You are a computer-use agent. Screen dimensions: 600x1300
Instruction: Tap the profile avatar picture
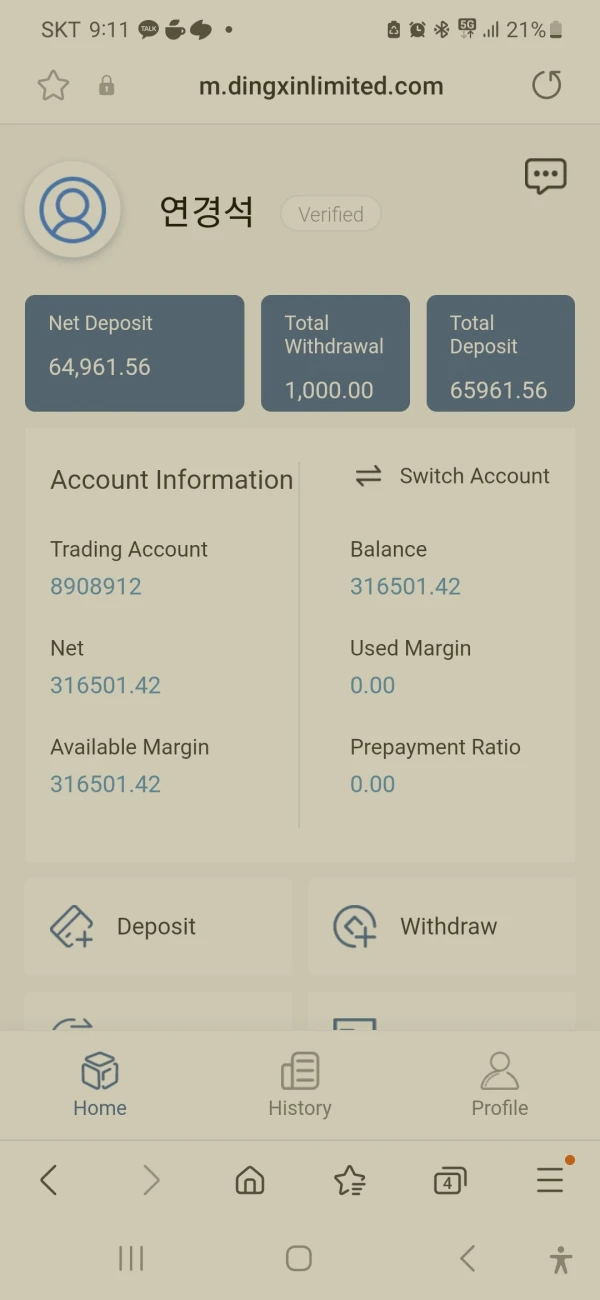pos(72,210)
